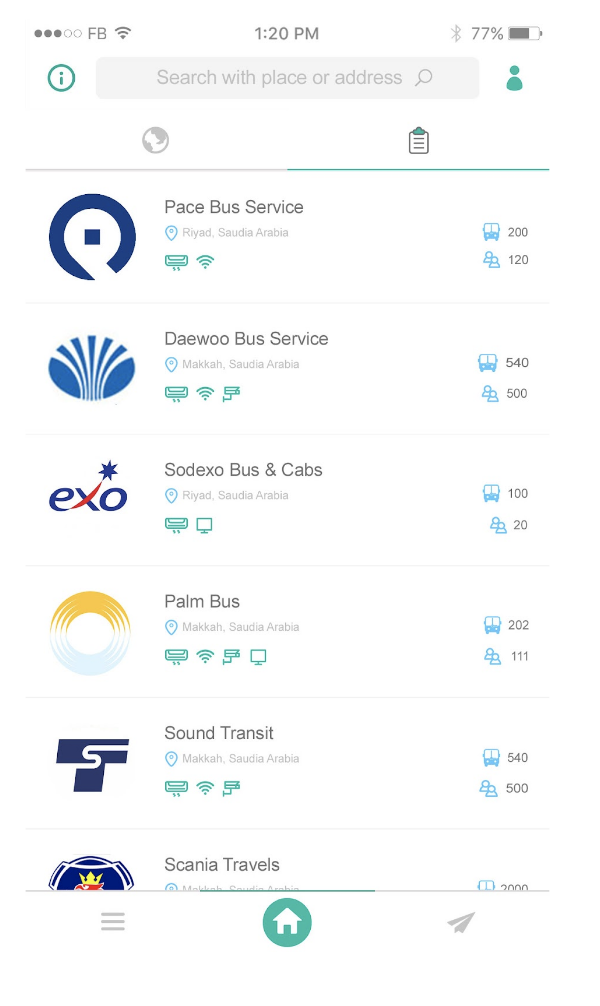Select Sodexo Bus & Cabs

click(243, 470)
